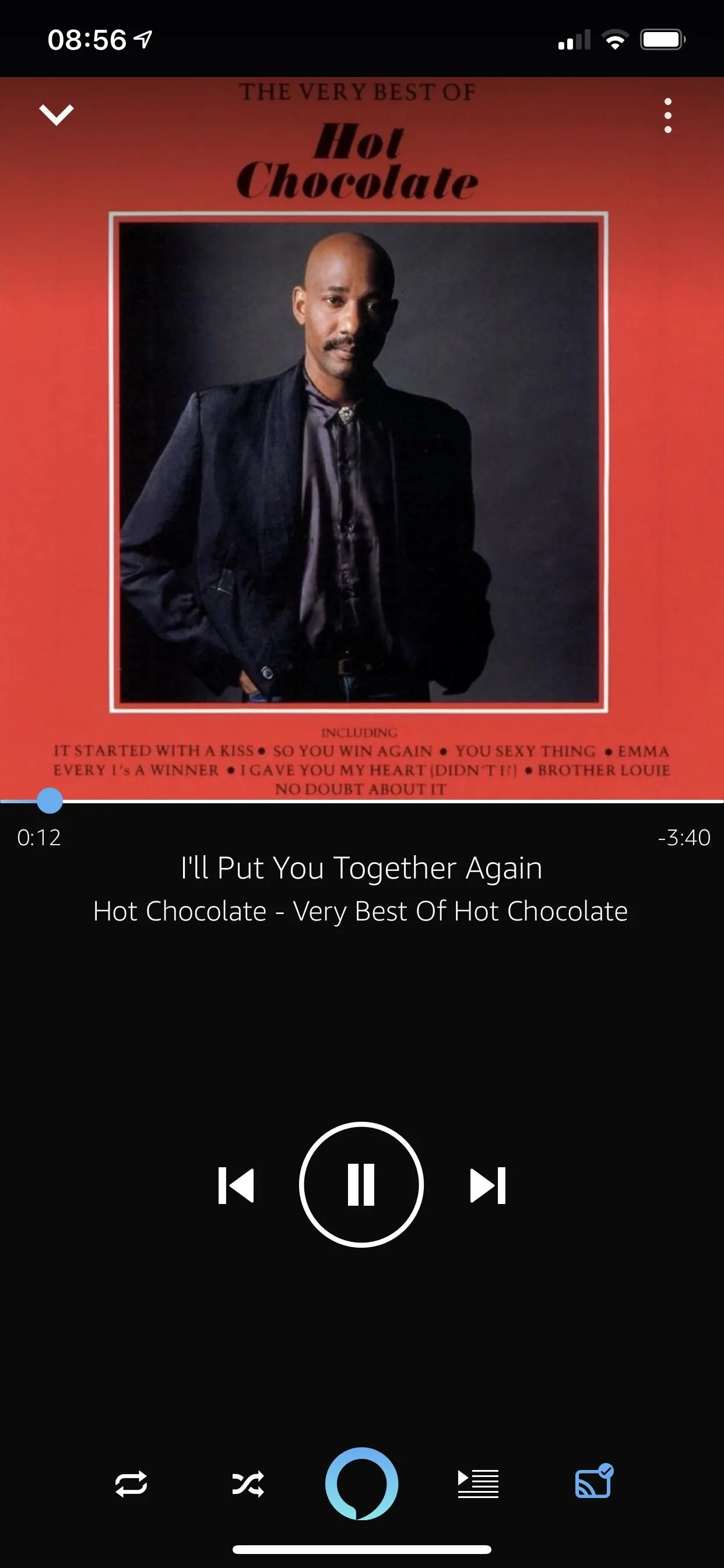
Task: Collapse the now playing screen
Action: 56,114
